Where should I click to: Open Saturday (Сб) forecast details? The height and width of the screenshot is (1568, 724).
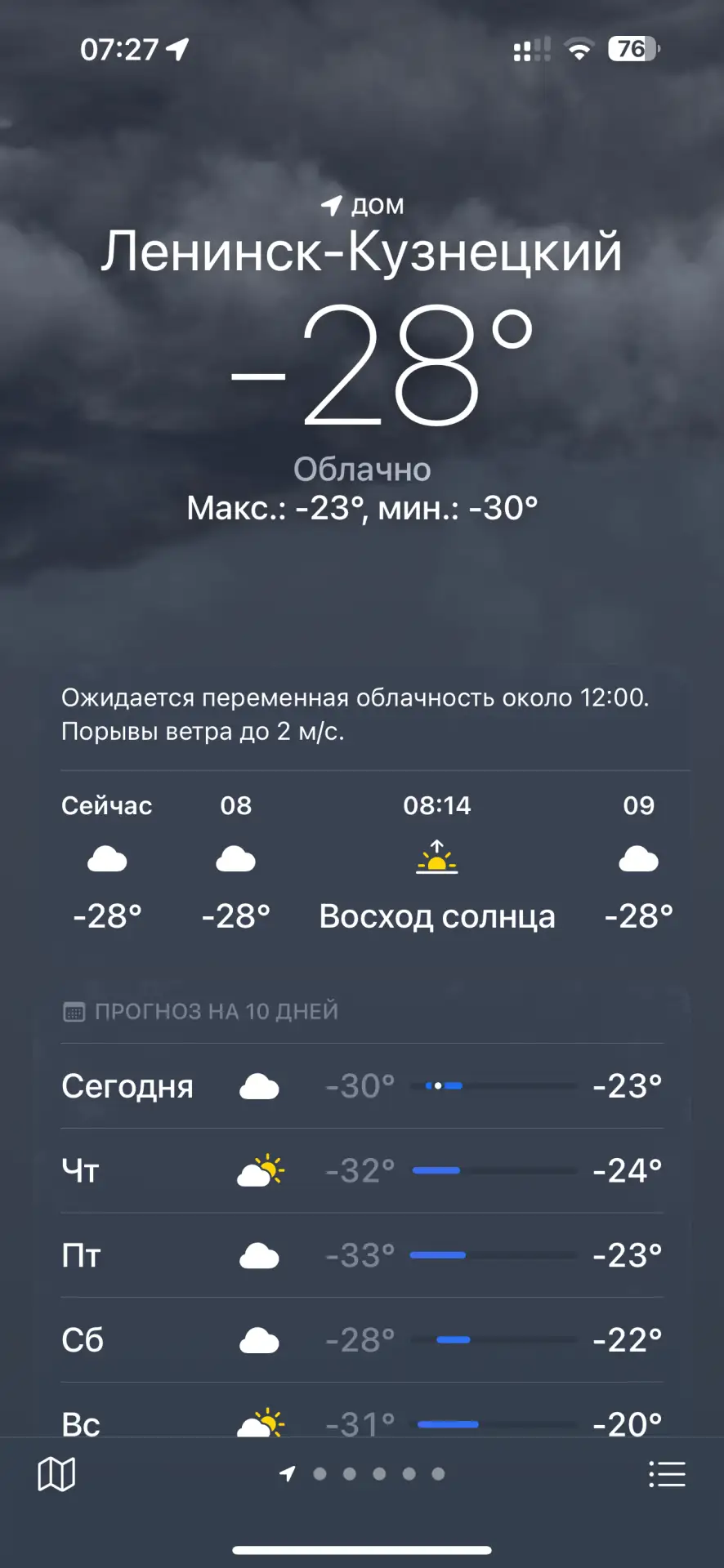tap(362, 1340)
